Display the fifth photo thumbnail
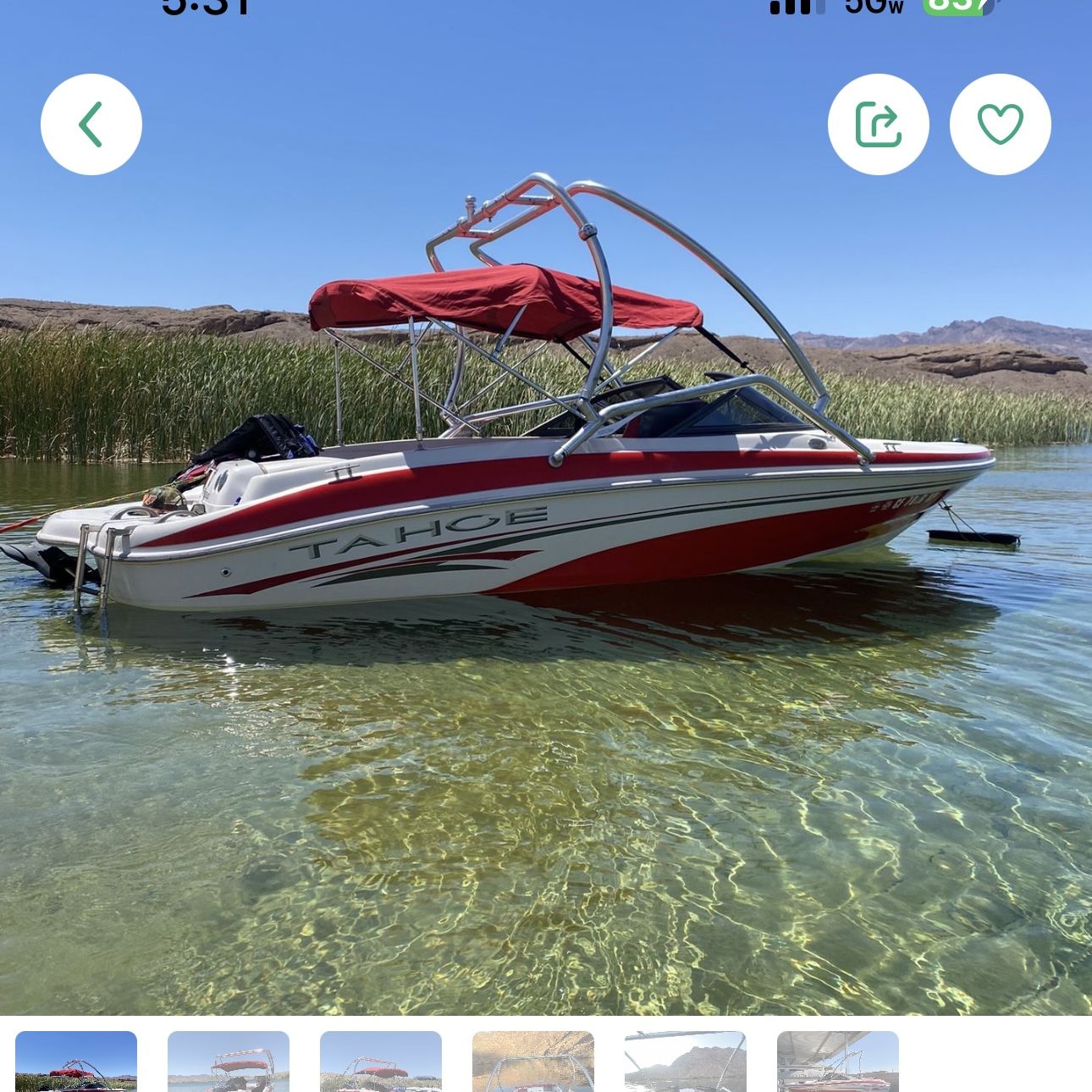The image size is (1092, 1092). 686,1061
